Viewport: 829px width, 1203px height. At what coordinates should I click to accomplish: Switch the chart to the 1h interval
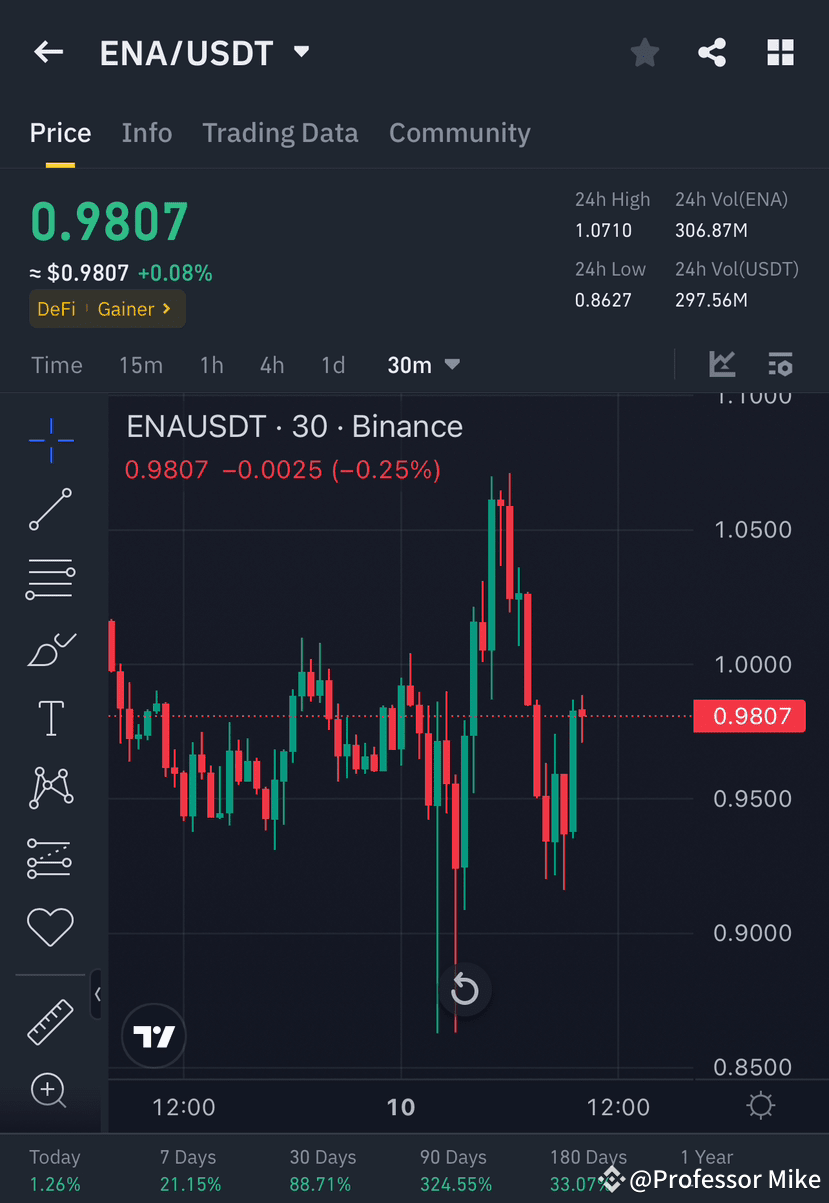[211, 365]
